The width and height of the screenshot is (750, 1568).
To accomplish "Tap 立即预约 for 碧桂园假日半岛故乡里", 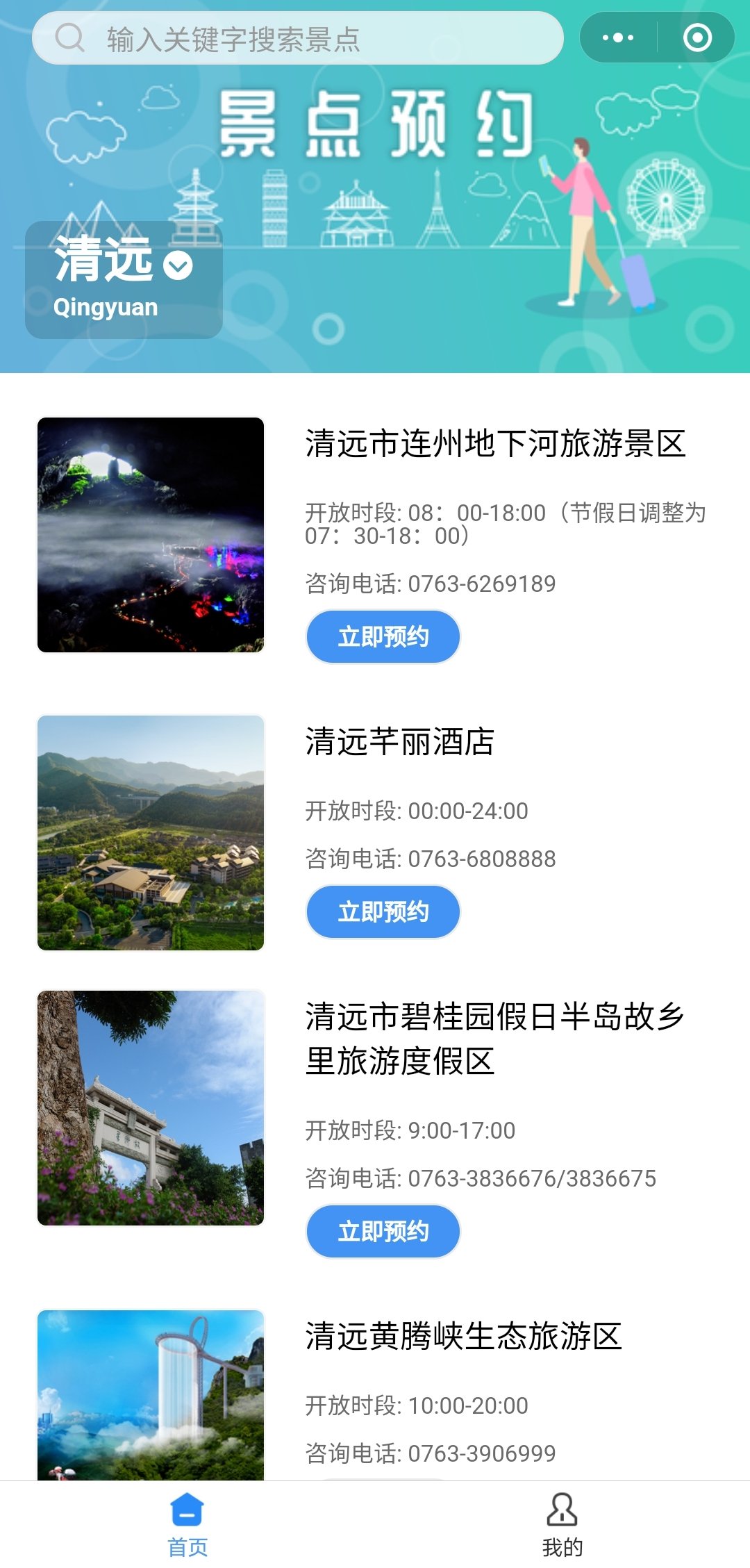I will [383, 1231].
